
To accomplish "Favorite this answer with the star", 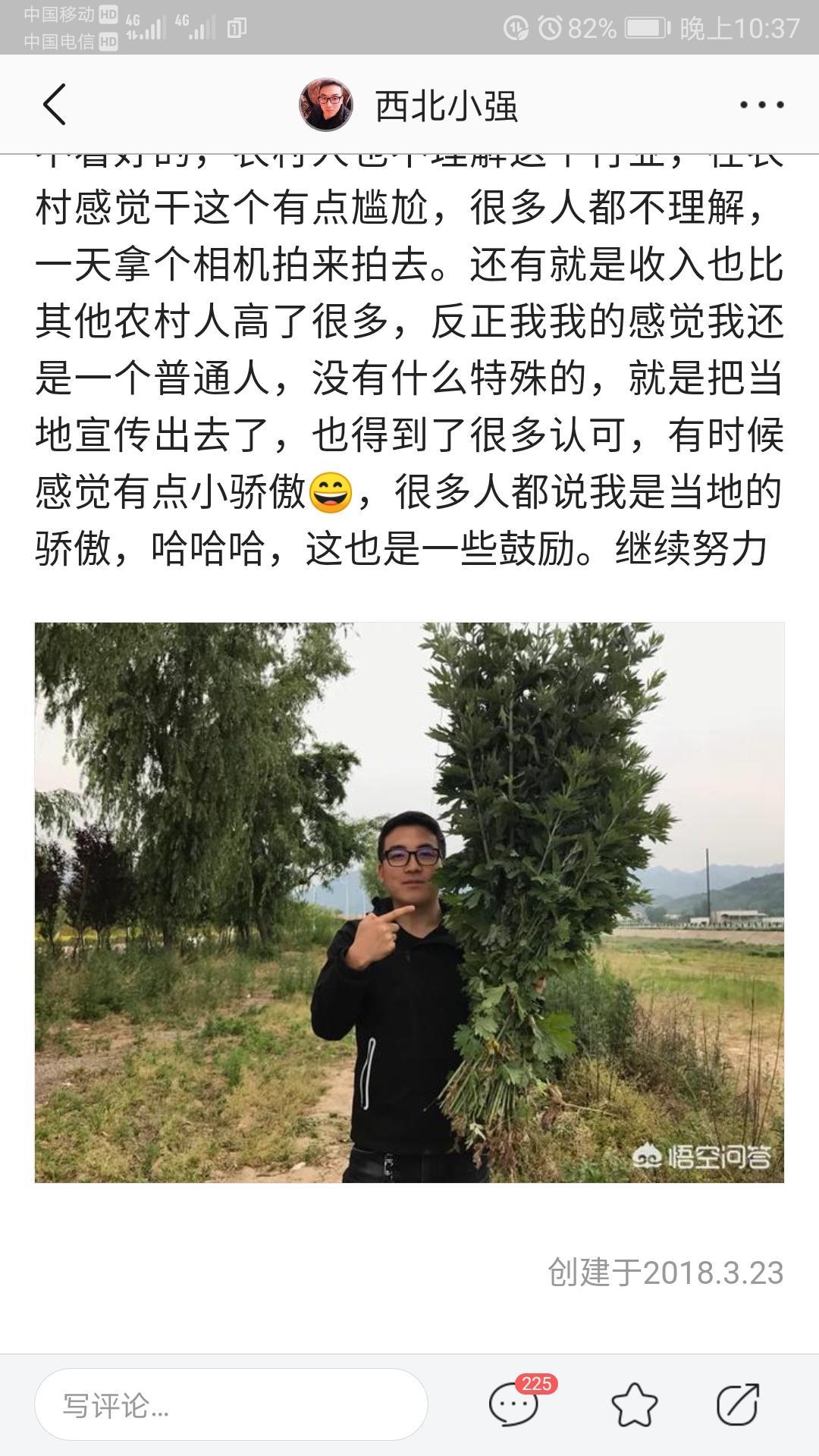I will click(634, 1405).
